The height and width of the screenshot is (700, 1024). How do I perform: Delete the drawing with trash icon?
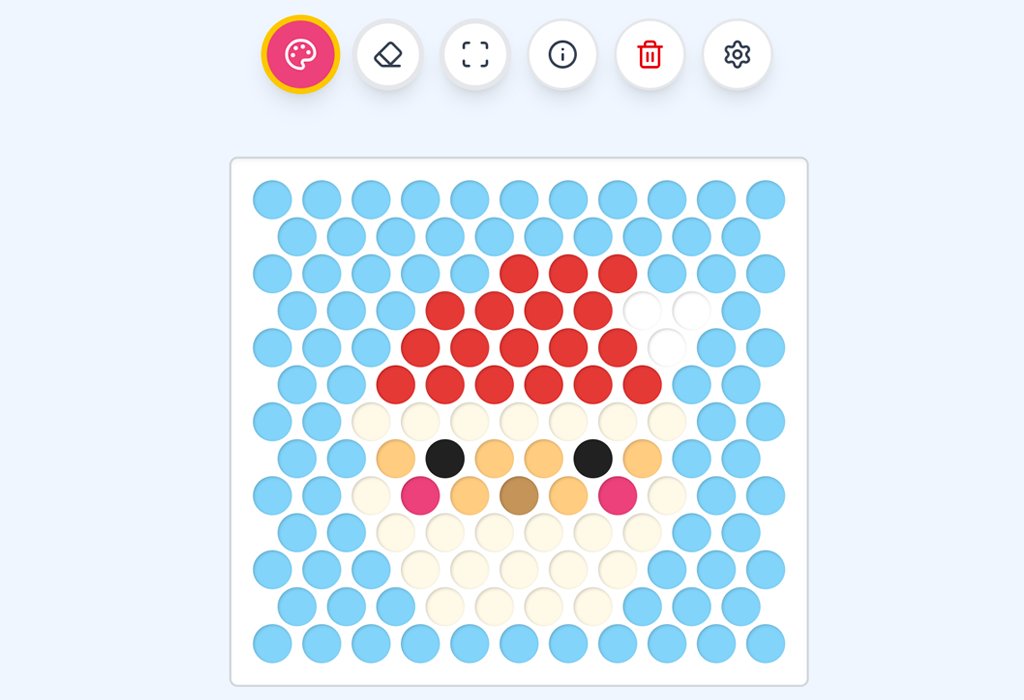tap(650, 54)
